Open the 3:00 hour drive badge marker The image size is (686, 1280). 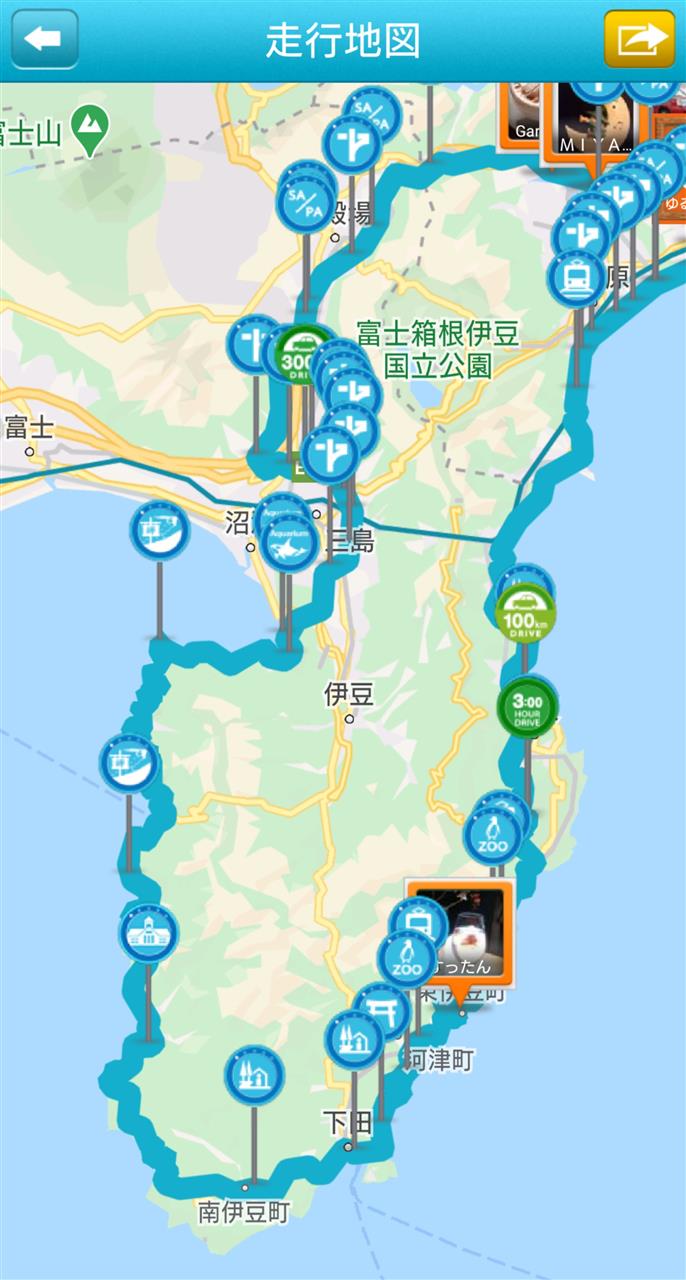pyautogui.click(x=527, y=708)
